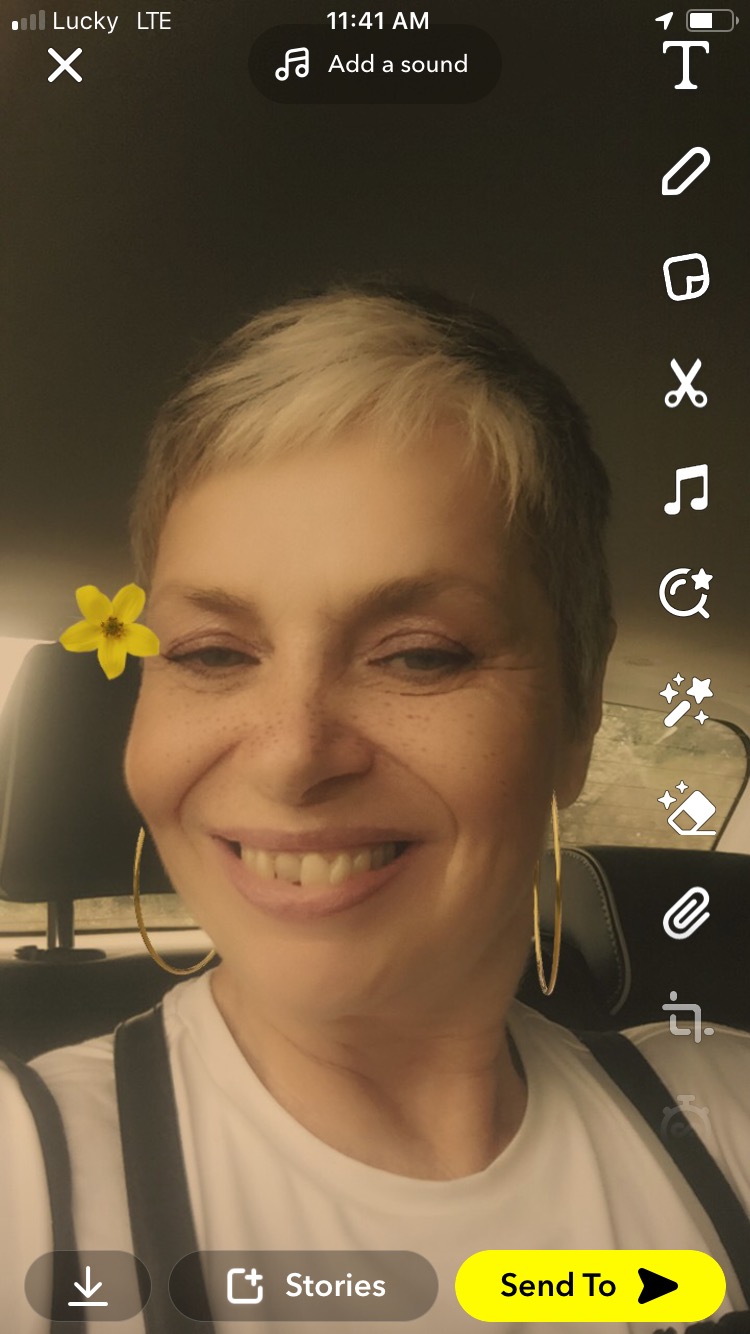Open the crop tool
Screen dimensions: 750x1334
click(686, 1016)
